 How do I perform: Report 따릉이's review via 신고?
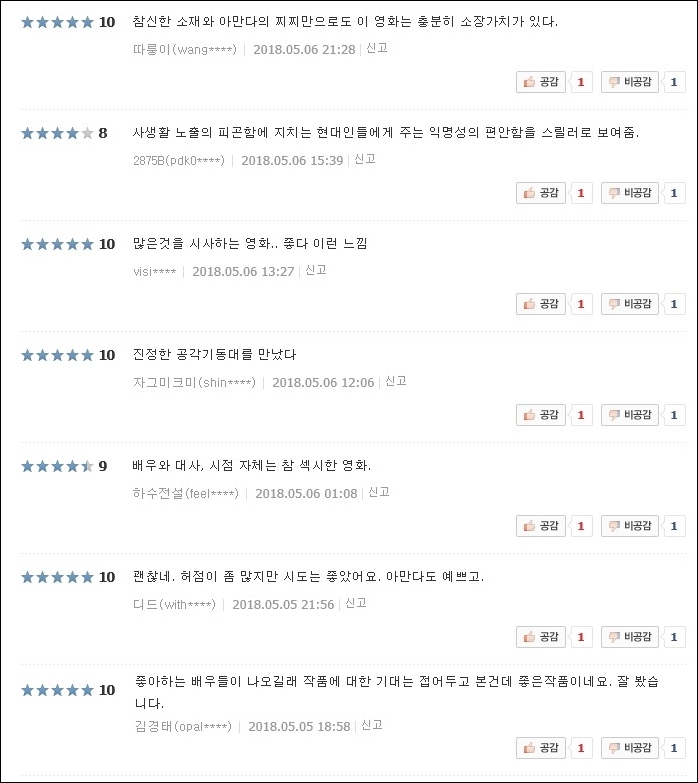pos(377,48)
